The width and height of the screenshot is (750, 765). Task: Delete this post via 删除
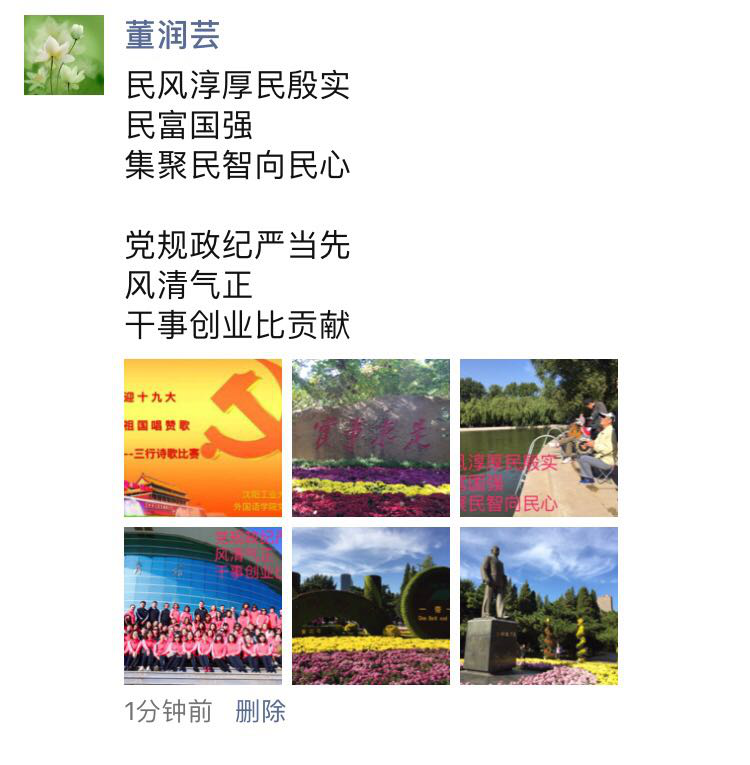click(260, 711)
